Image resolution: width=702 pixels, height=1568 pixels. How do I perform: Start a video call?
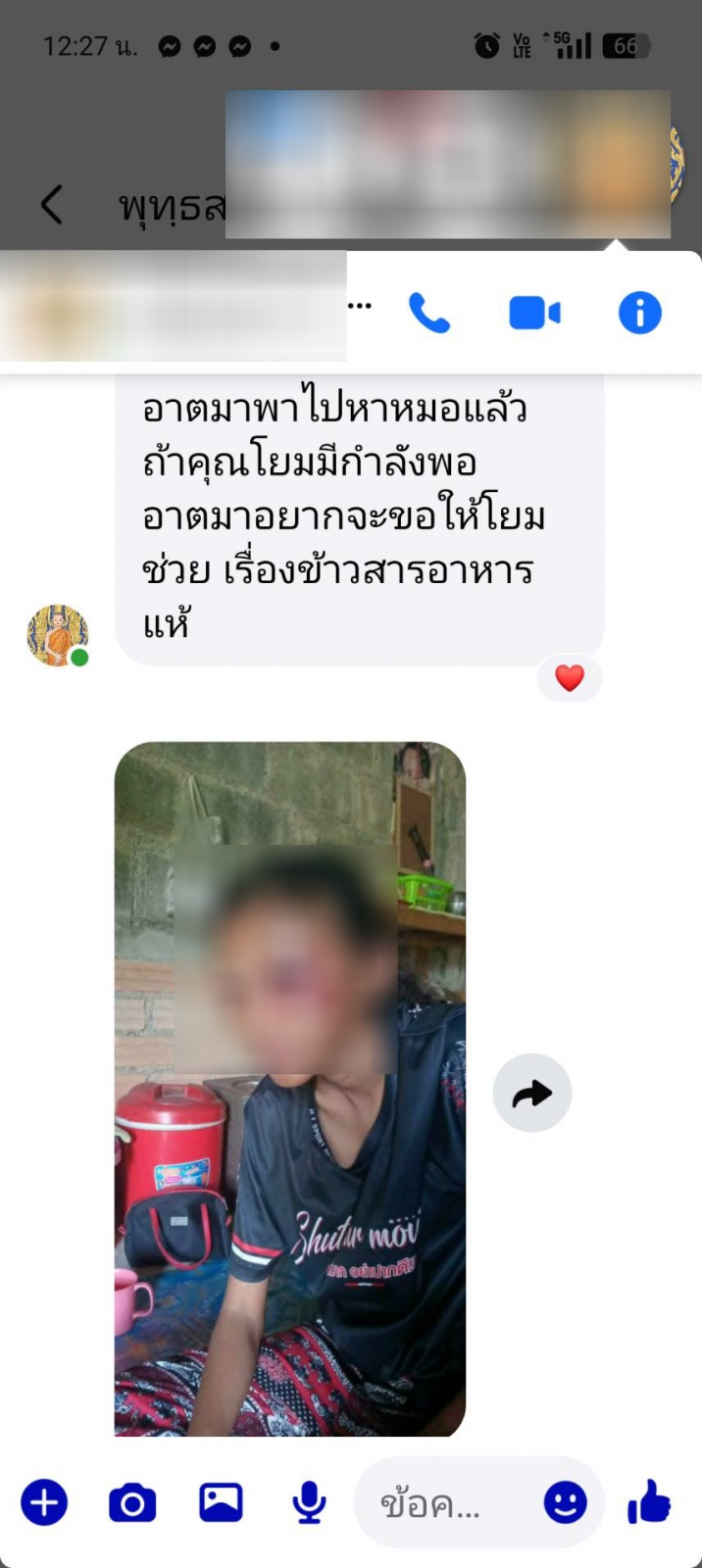click(x=534, y=314)
